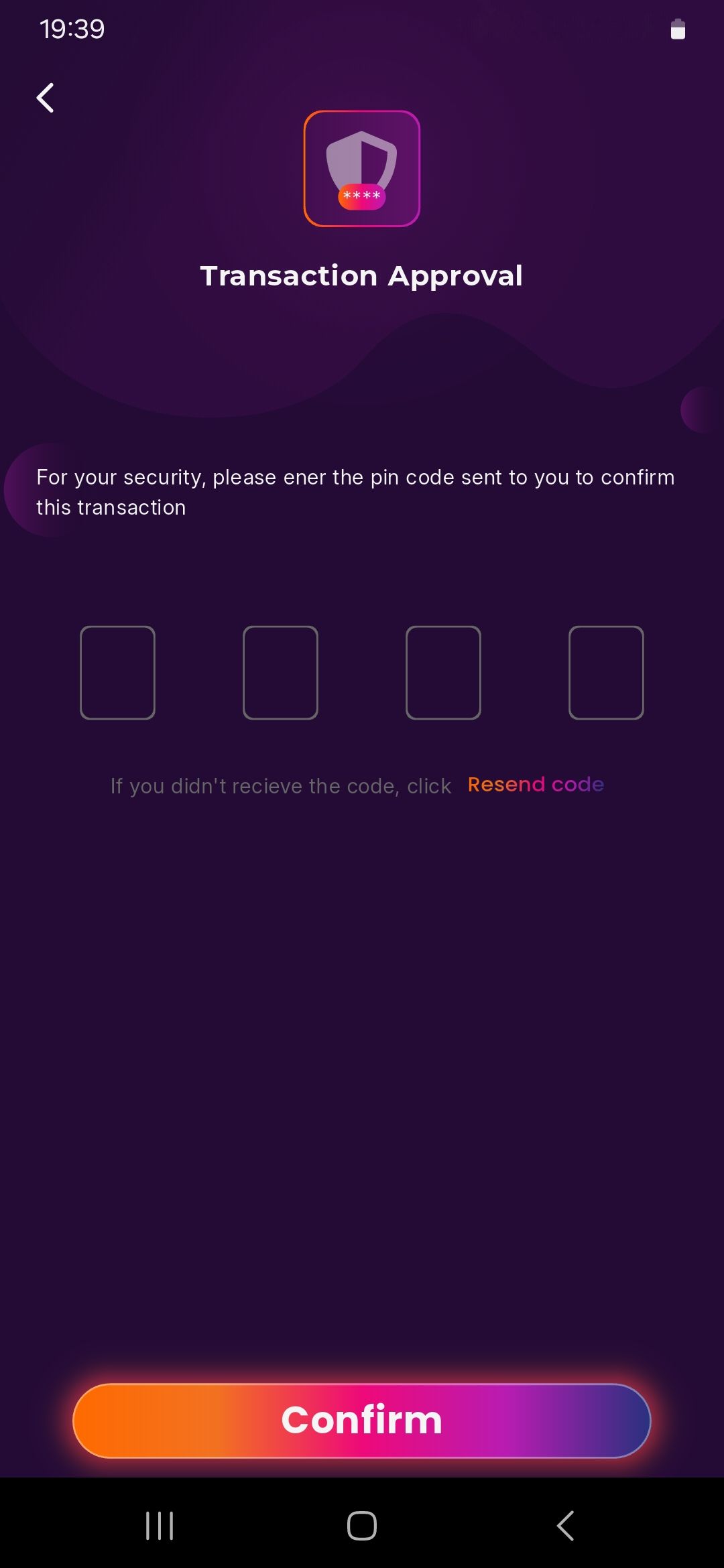This screenshot has height=1568, width=724.
Task: Go back using the top-left arrow
Action: click(x=45, y=98)
